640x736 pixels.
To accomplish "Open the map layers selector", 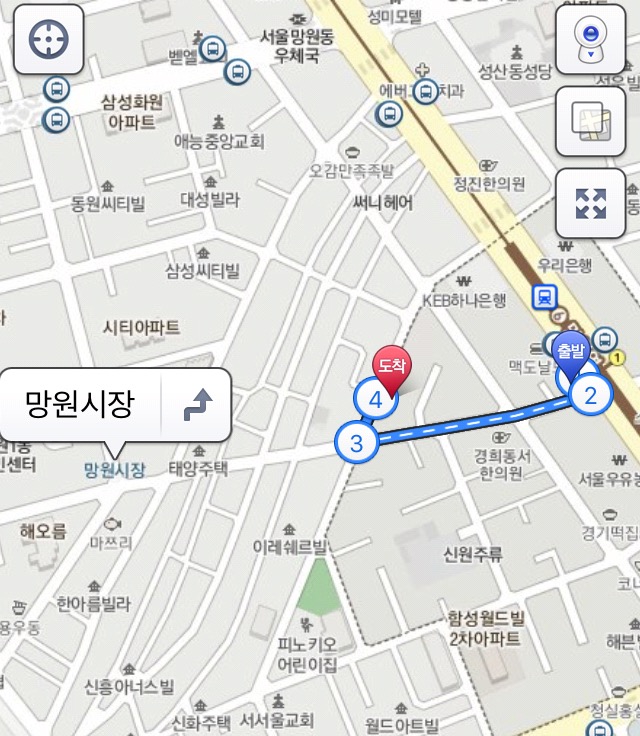I will click(591, 121).
